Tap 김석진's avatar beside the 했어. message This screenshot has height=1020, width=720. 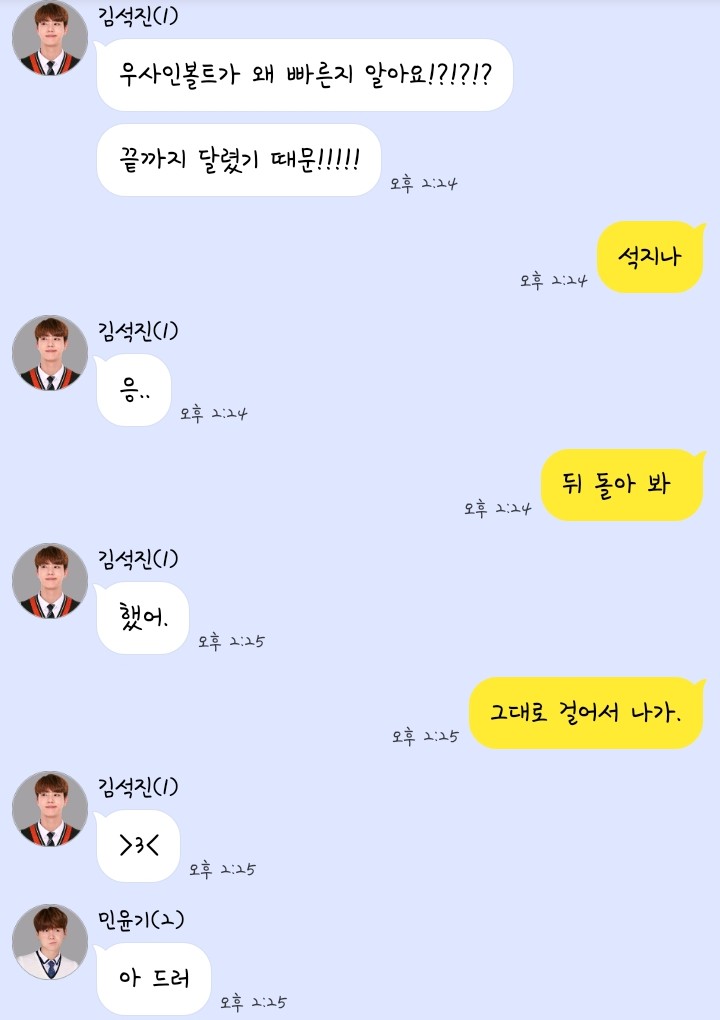(x=49, y=581)
